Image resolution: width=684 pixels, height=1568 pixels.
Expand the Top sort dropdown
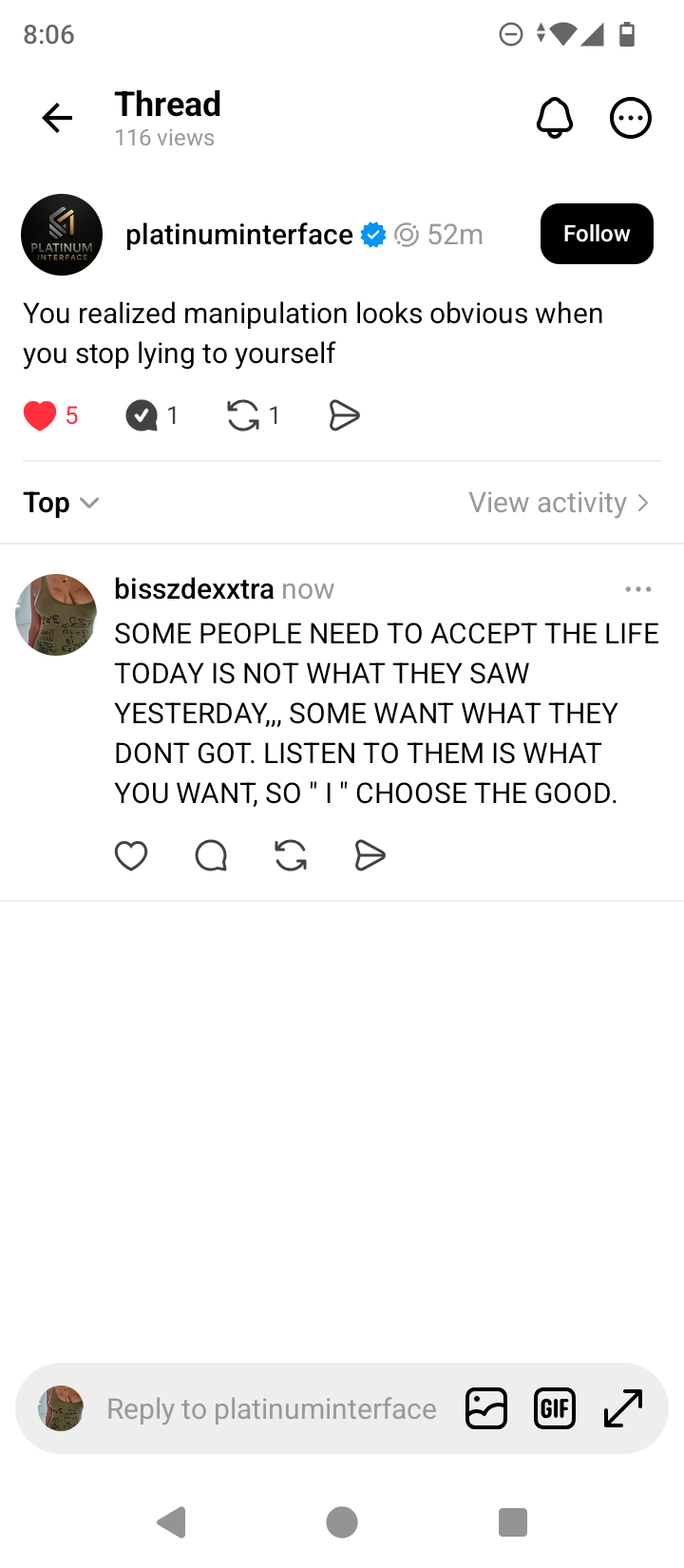pos(61,503)
